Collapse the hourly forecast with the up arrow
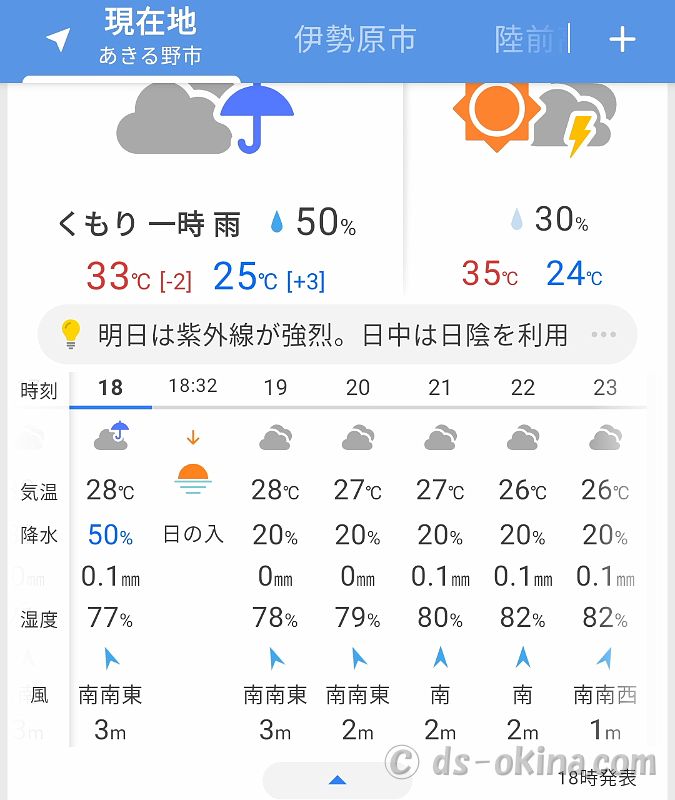This screenshot has height=800, width=675. [x=337, y=780]
